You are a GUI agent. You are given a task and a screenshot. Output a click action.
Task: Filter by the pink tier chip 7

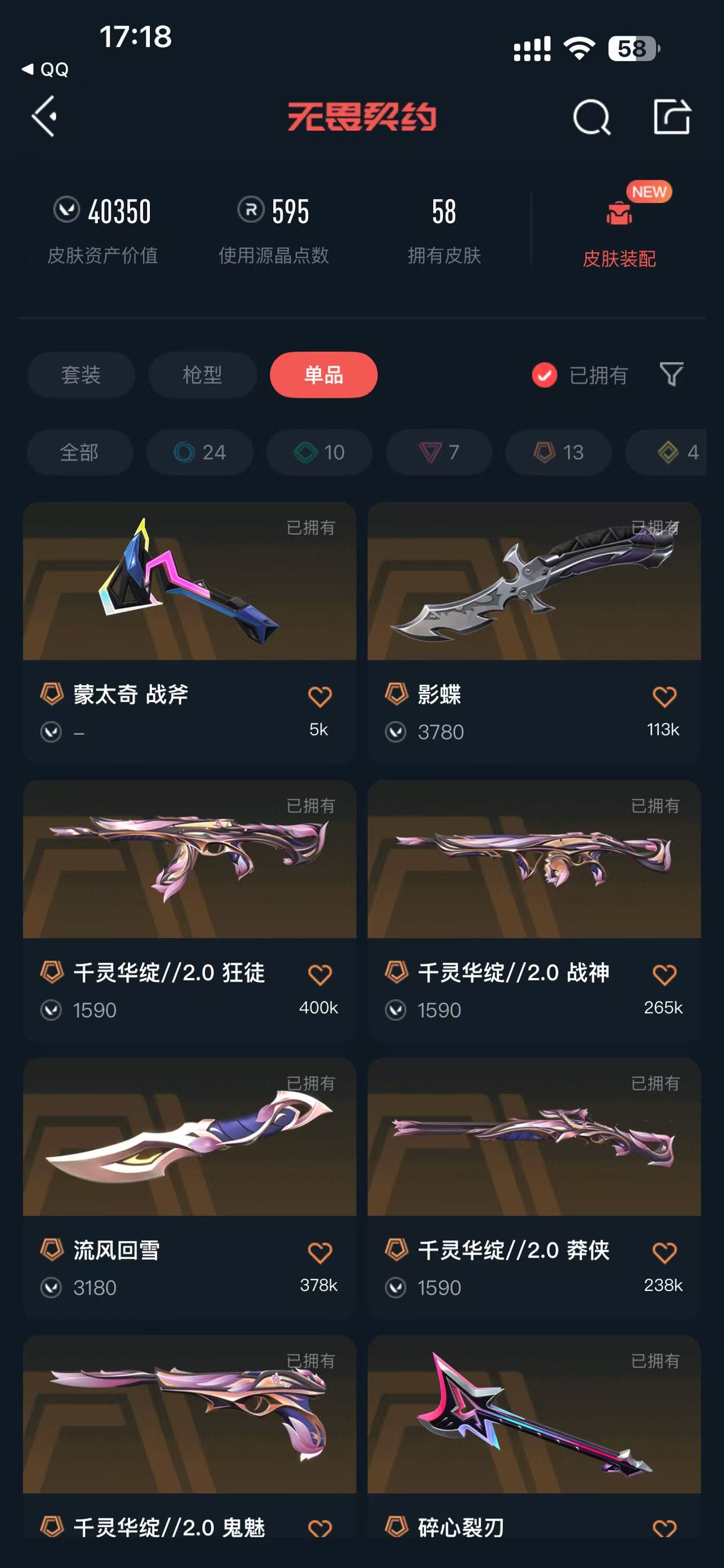click(x=439, y=452)
